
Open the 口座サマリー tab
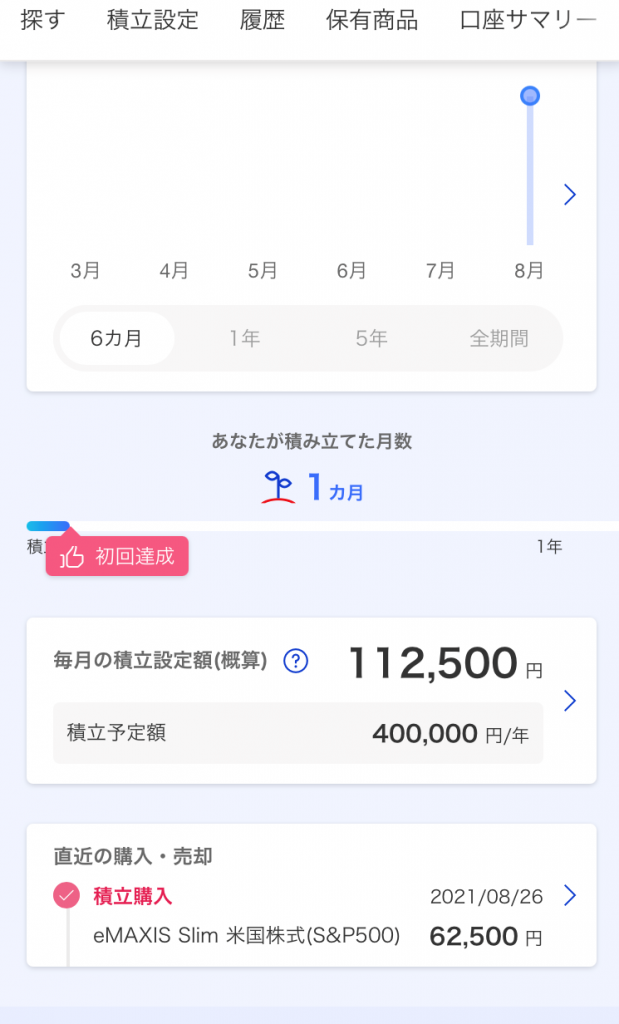(528, 20)
